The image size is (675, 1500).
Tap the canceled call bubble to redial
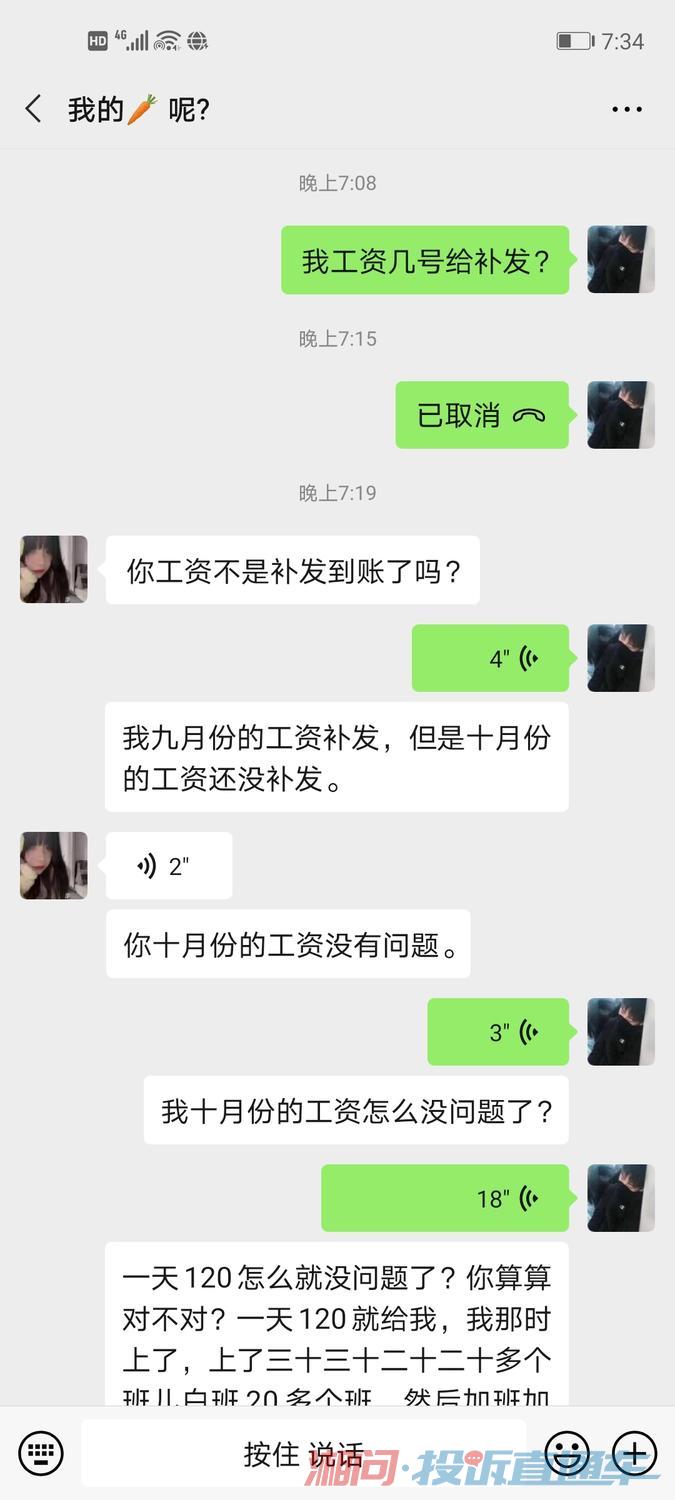482,415
